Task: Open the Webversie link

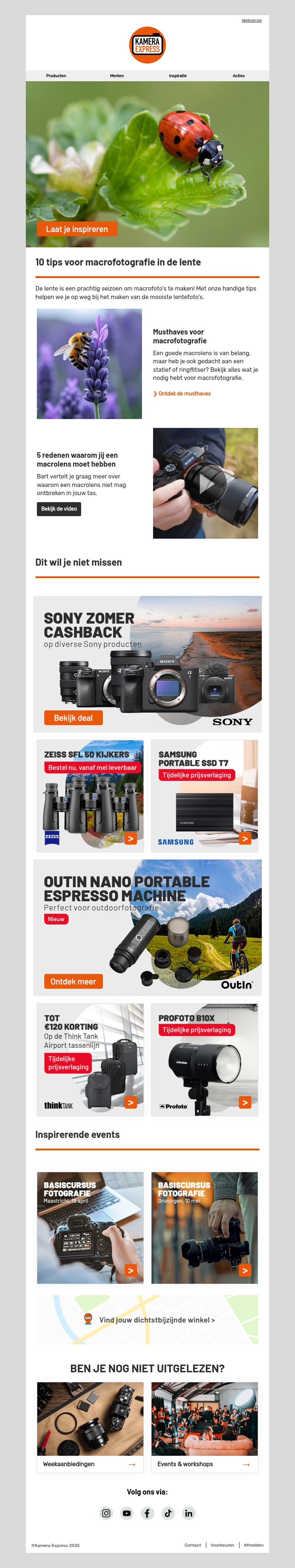Action: pyautogui.click(x=251, y=20)
